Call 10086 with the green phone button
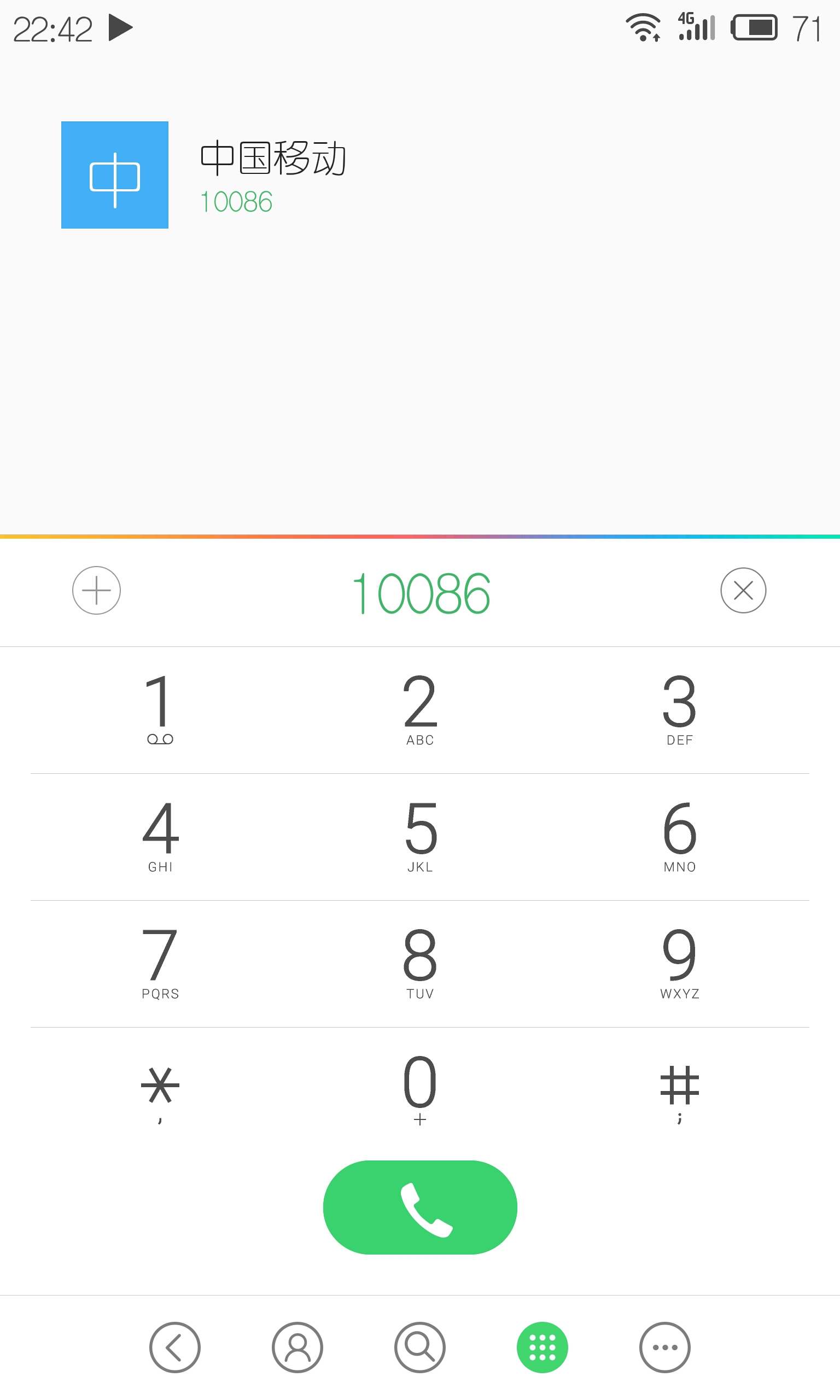This screenshot has height=1400, width=840. tap(420, 1207)
